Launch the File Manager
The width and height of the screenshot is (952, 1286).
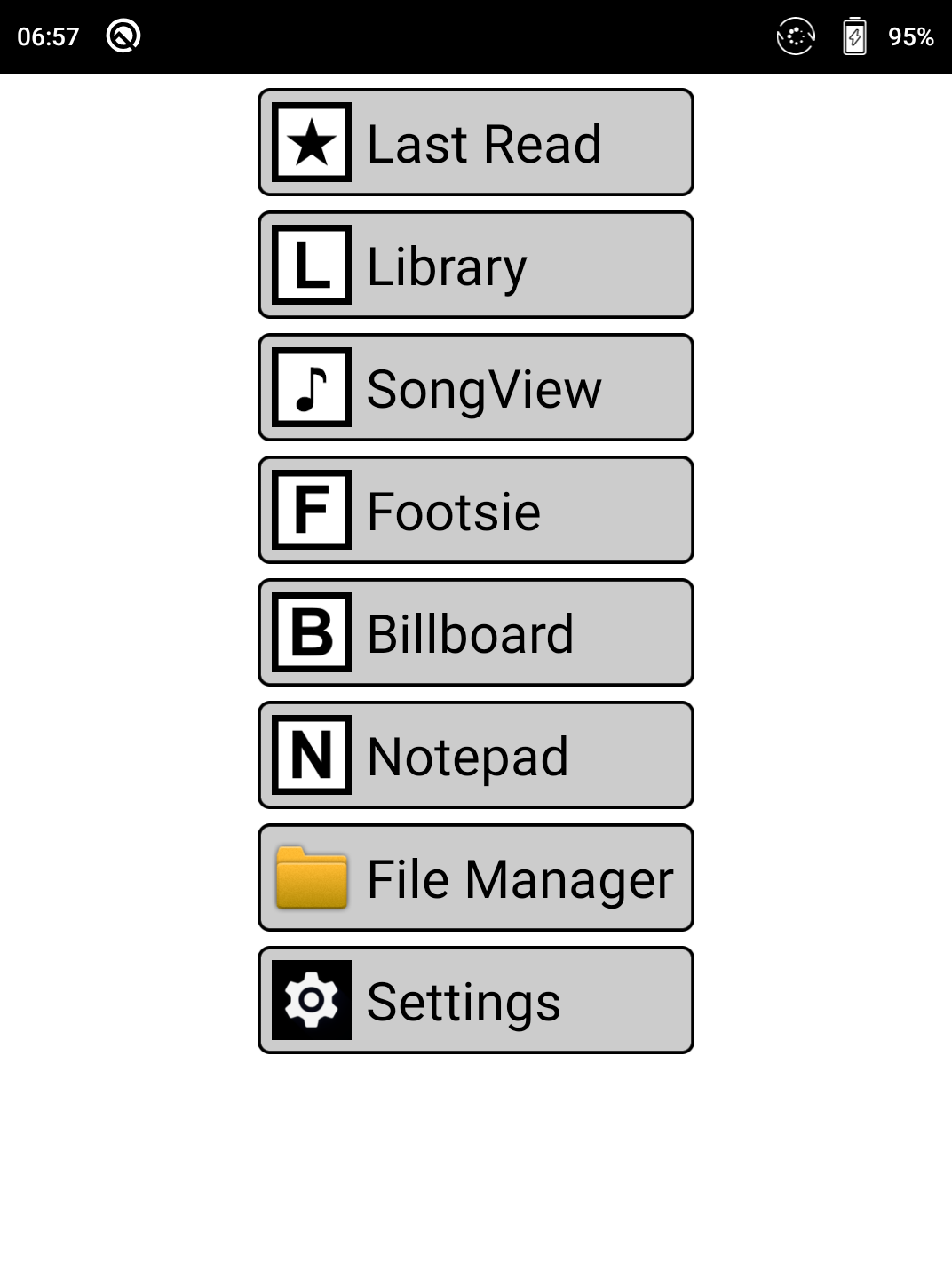click(475, 877)
